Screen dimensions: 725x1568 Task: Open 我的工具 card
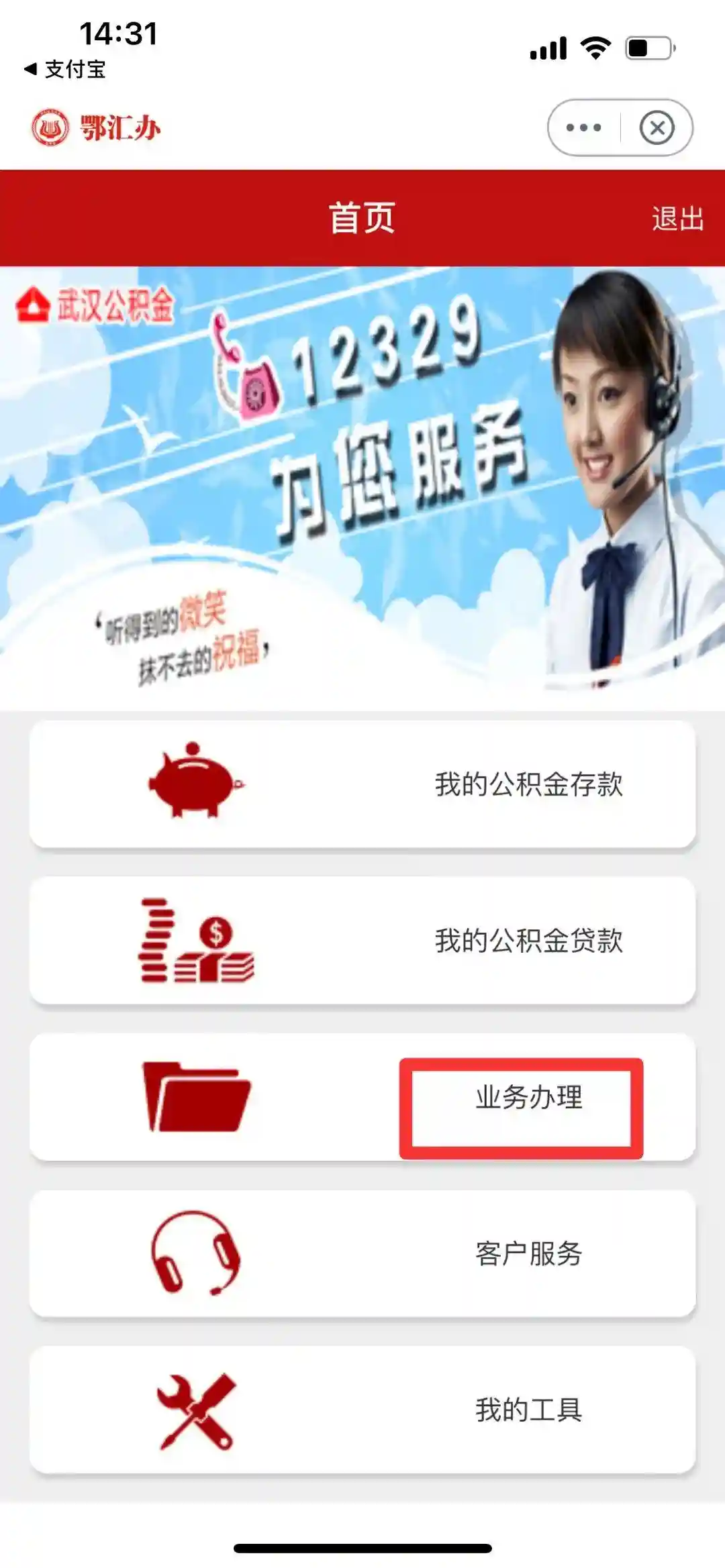362,1410
